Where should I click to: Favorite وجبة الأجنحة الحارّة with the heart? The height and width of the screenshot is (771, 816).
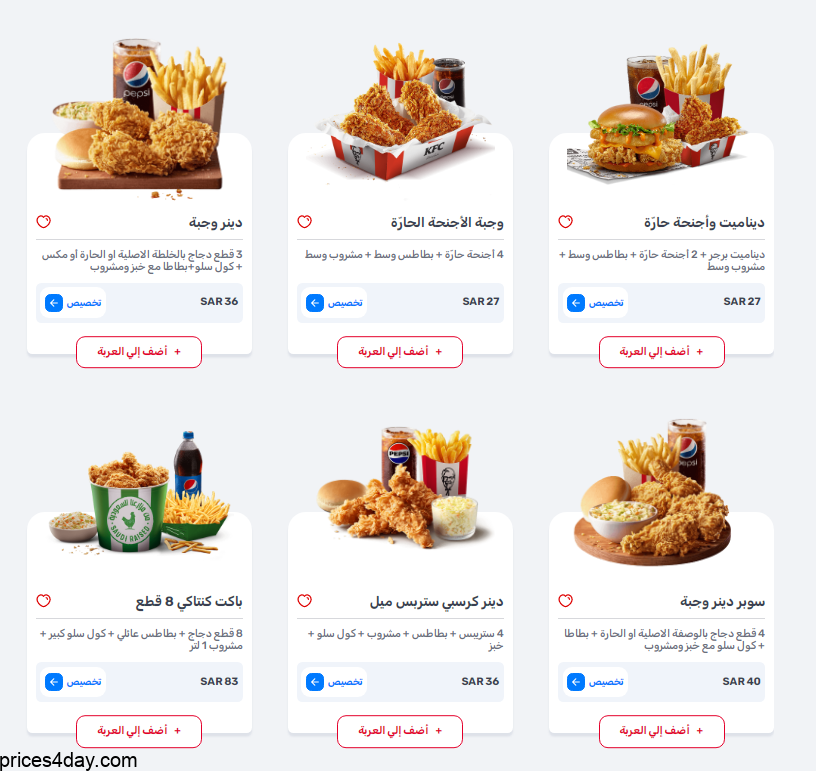click(x=305, y=222)
